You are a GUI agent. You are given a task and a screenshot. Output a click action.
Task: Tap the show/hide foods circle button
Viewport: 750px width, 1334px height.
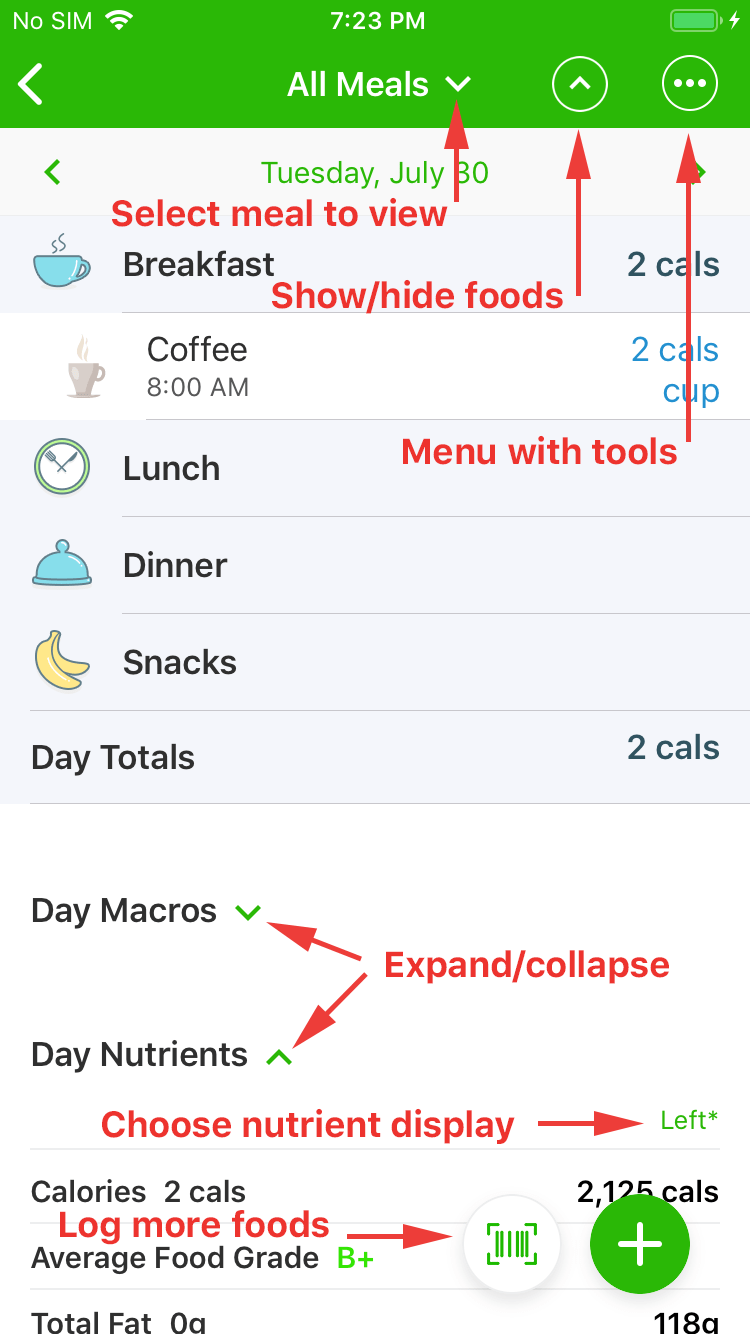pyautogui.click(x=580, y=85)
